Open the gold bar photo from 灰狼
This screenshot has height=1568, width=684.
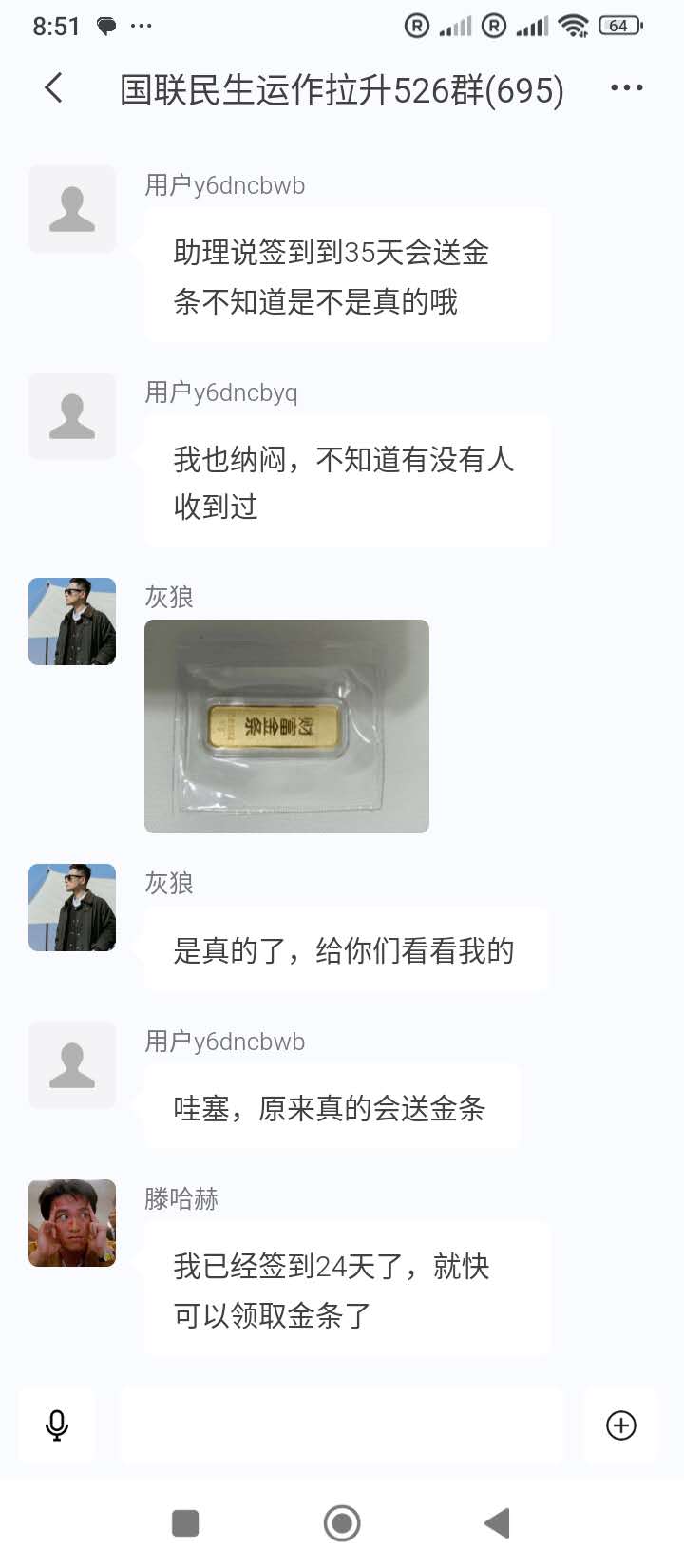[287, 726]
